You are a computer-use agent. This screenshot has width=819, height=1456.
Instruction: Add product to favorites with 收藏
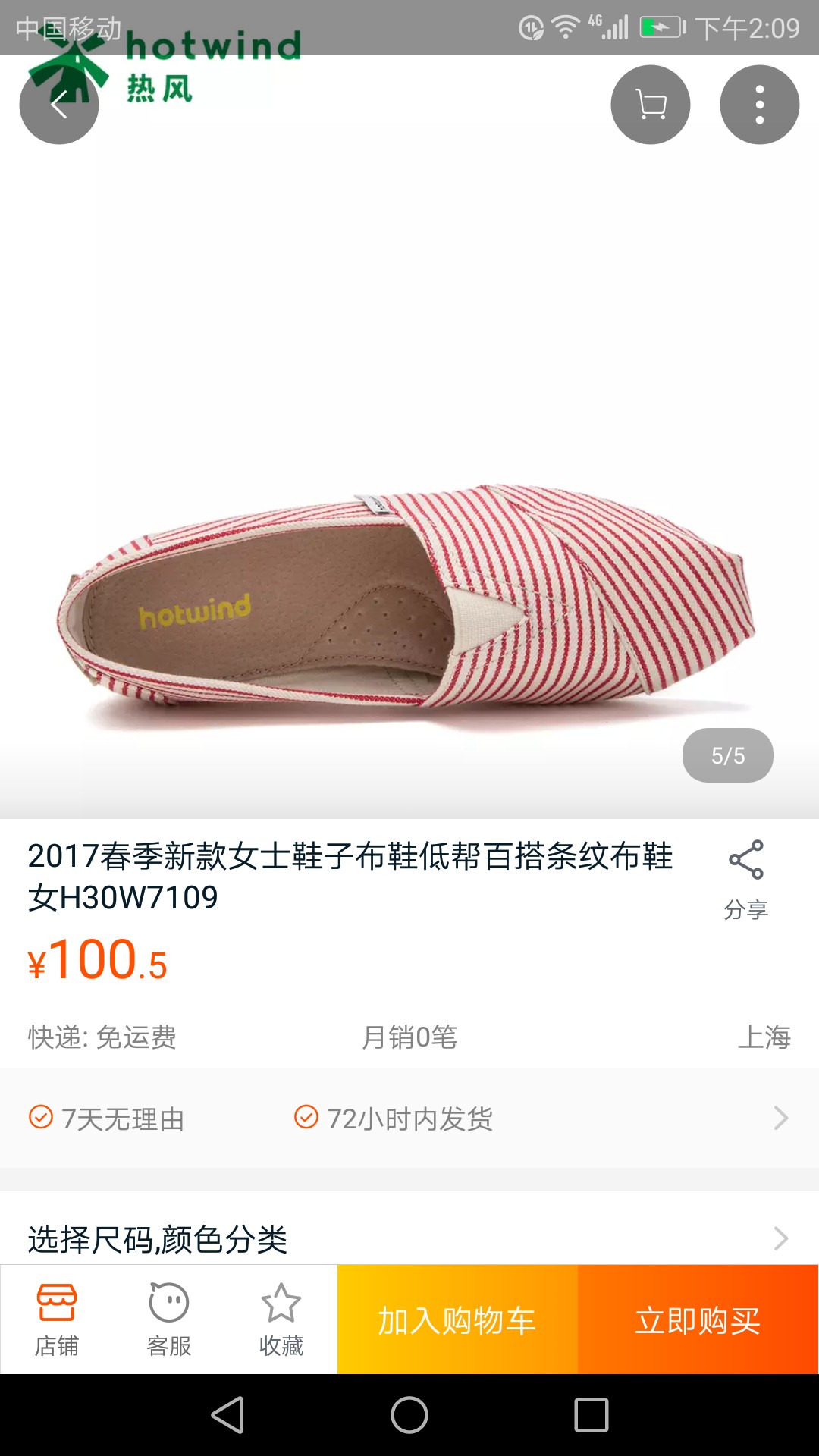pyautogui.click(x=281, y=1319)
